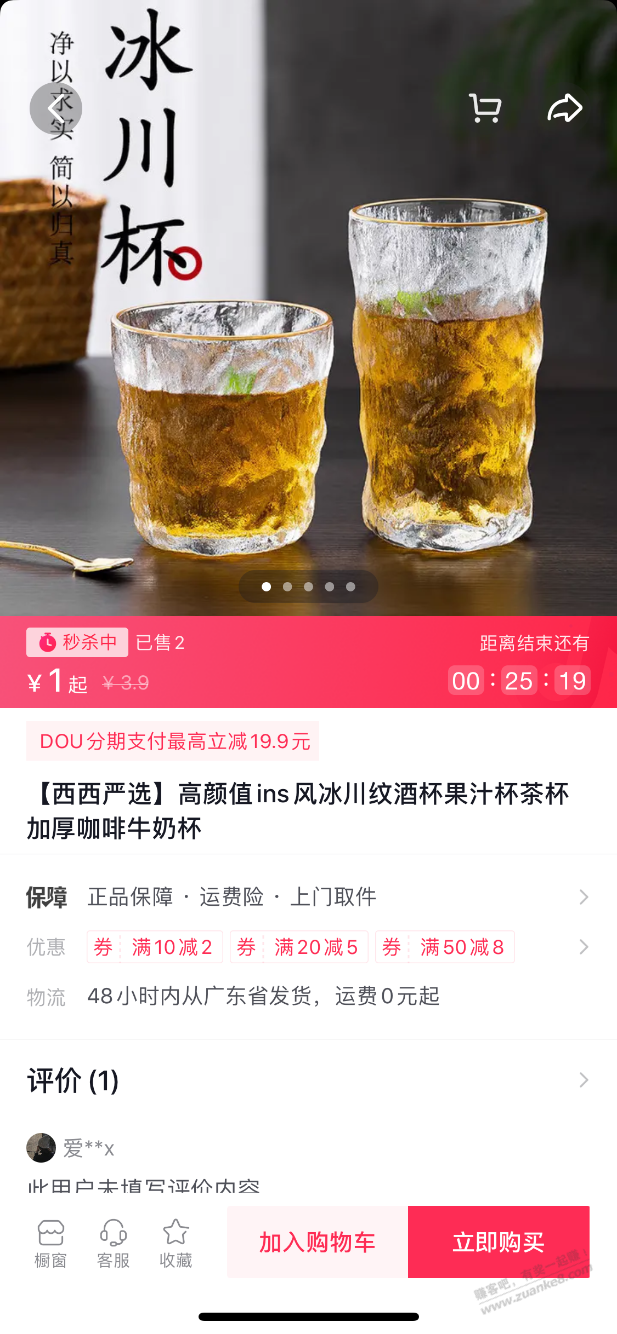
Task: Share this product listing
Action: (x=565, y=108)
